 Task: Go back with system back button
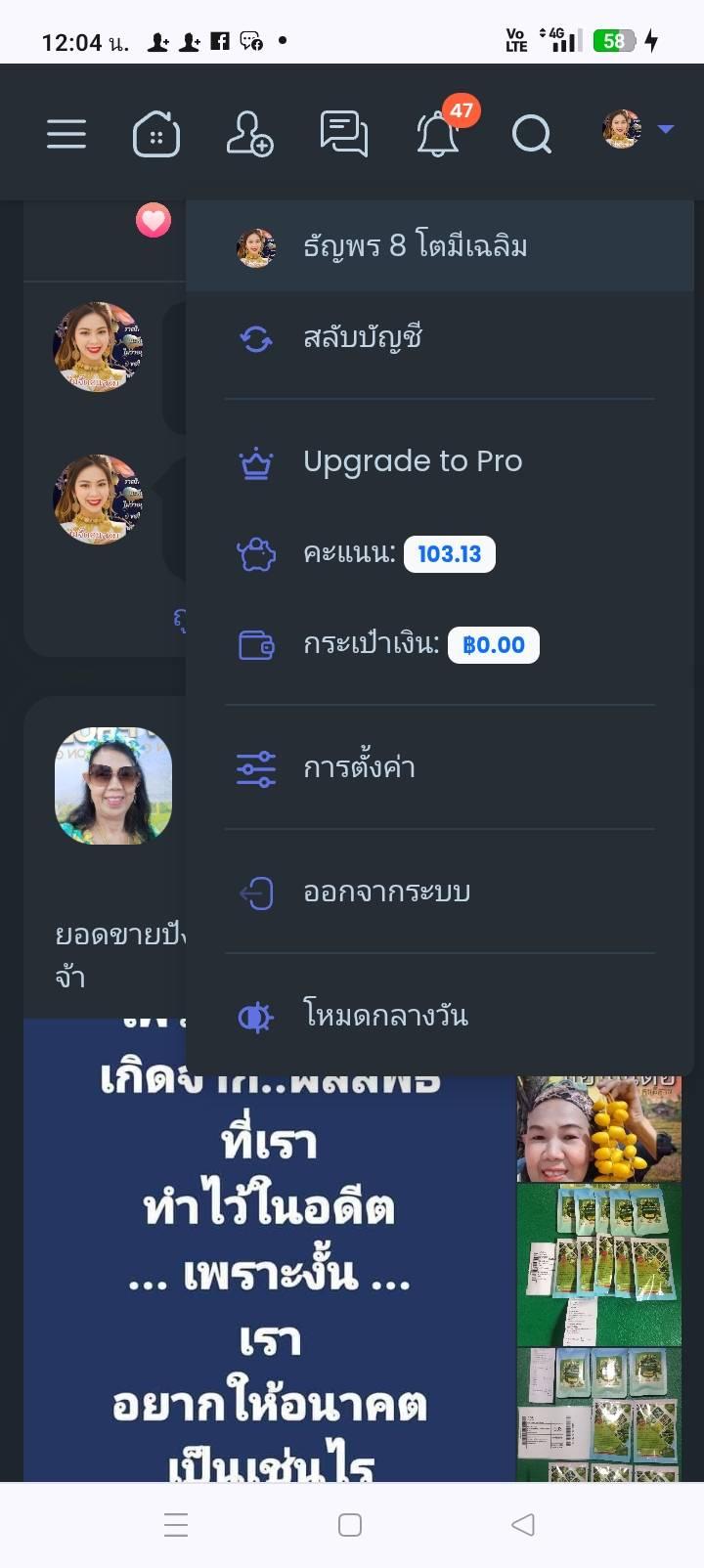[x=523, y=1524]
